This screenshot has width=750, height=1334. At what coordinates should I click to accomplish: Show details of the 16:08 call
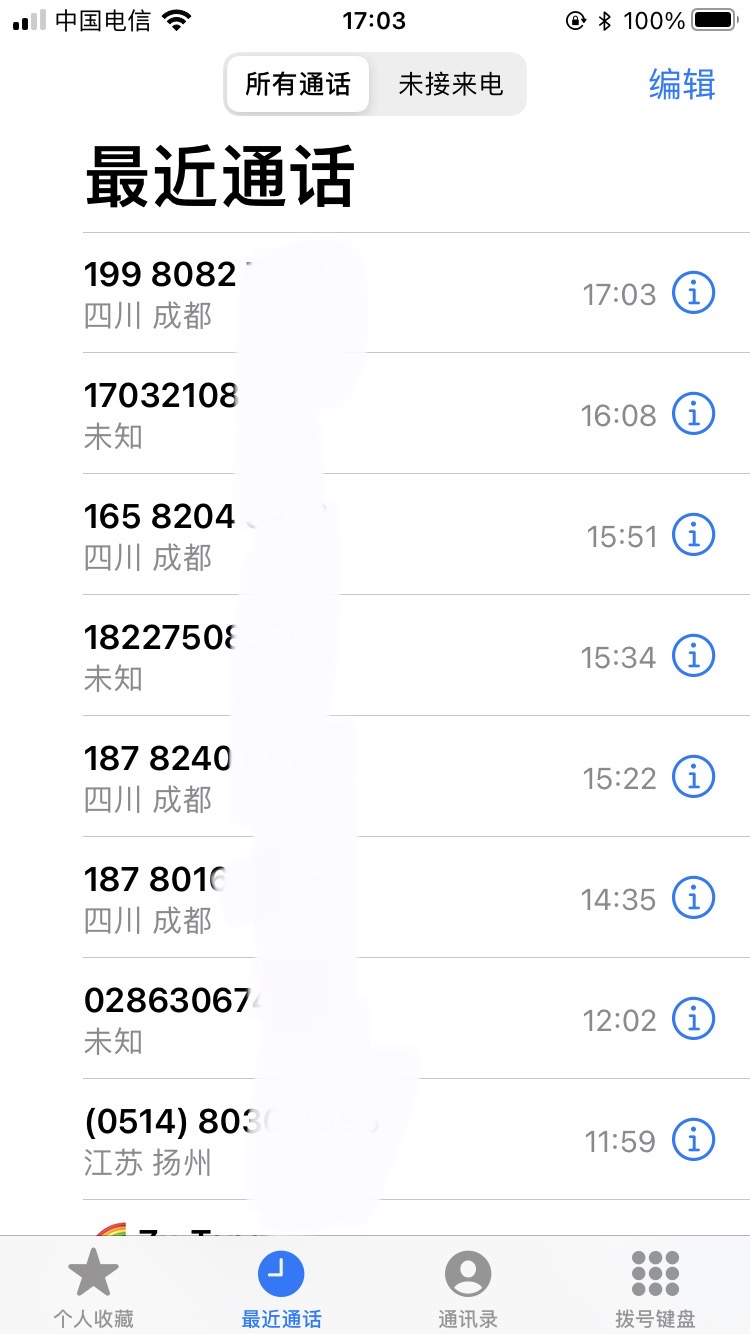click(693, 414)
